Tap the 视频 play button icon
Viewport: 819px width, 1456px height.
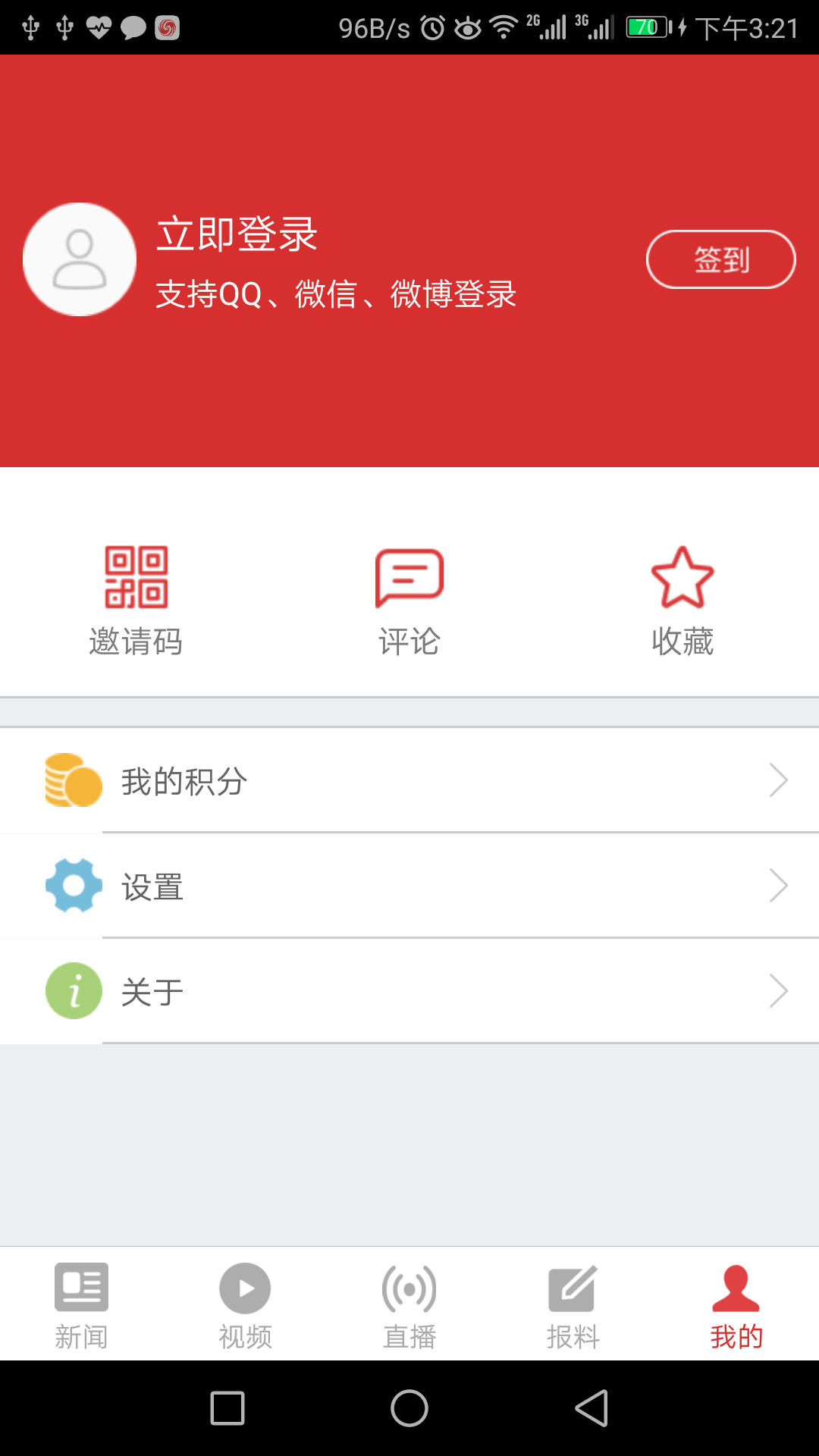click(244, 1288)
